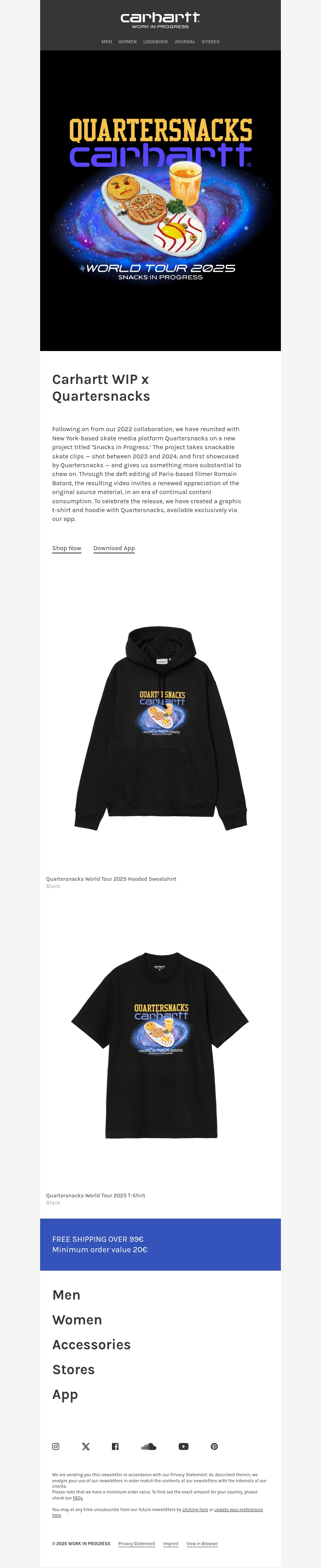Viewport: 321px width, 1568px height.
Task: Open the YouTube channel icon
Action: (x=183, y=1446)
